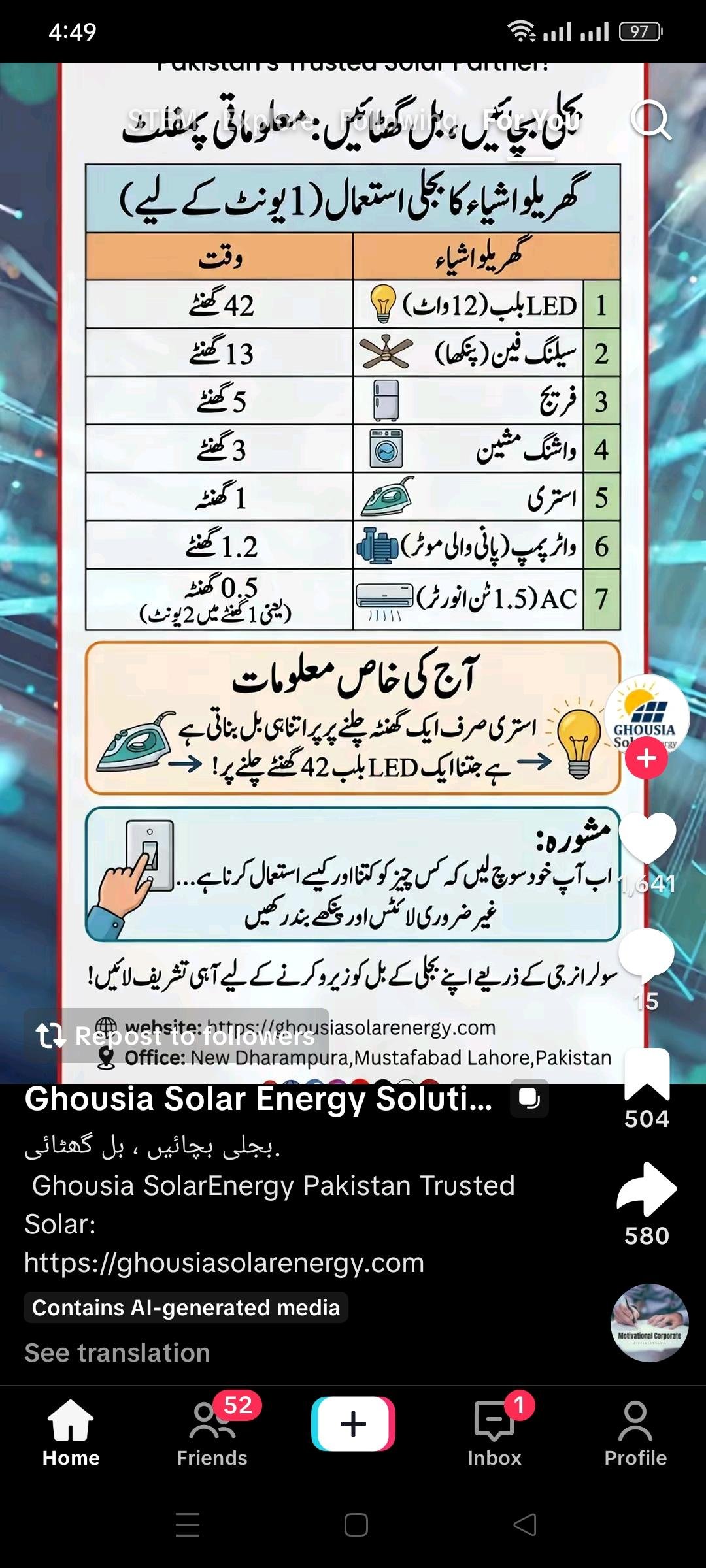Viewport: 706px width, 1568px height.
Task: Open the comments on this post
Action: coord(646,955)
